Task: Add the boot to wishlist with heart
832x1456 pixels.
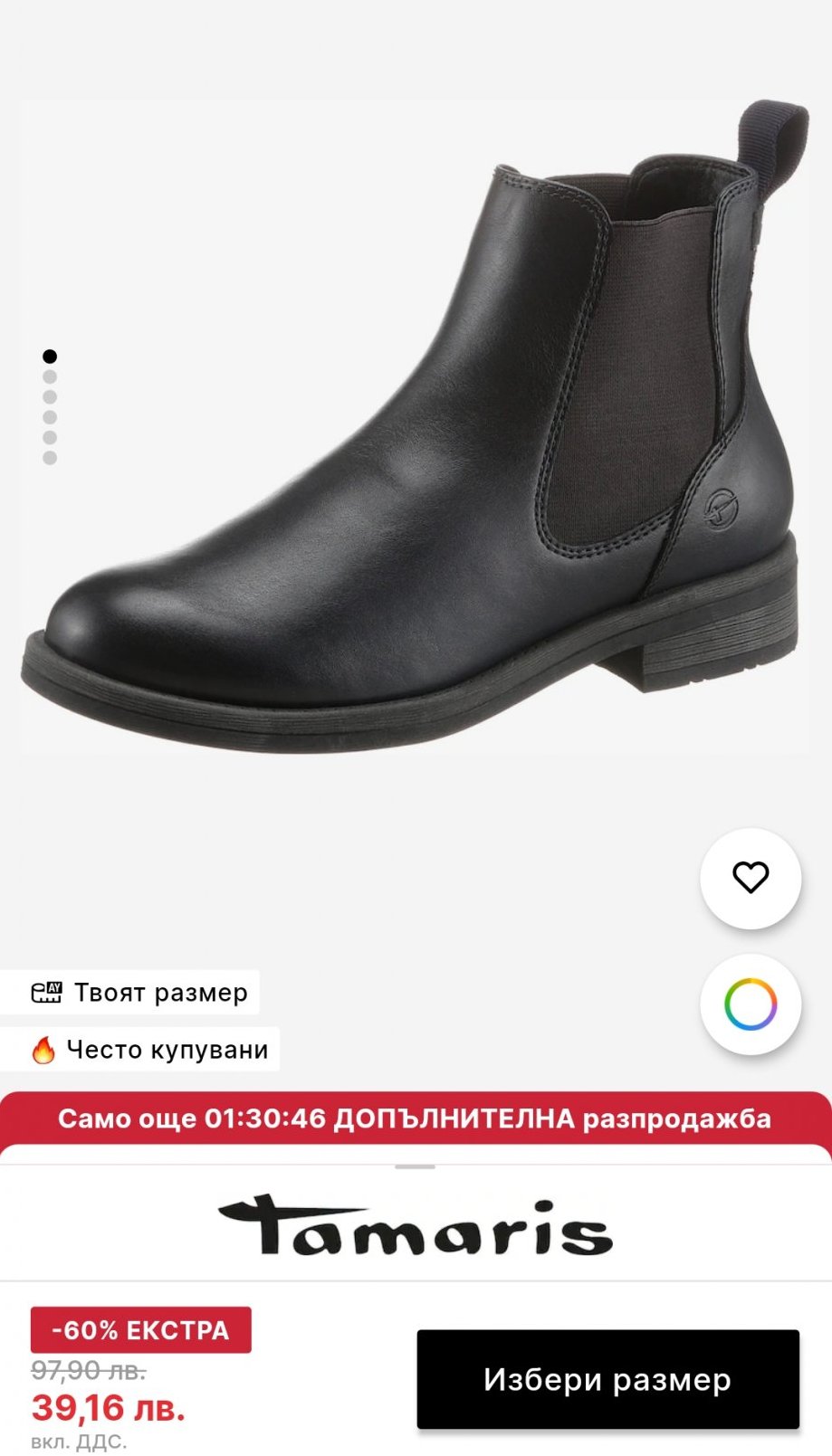Action: (750, 878)
